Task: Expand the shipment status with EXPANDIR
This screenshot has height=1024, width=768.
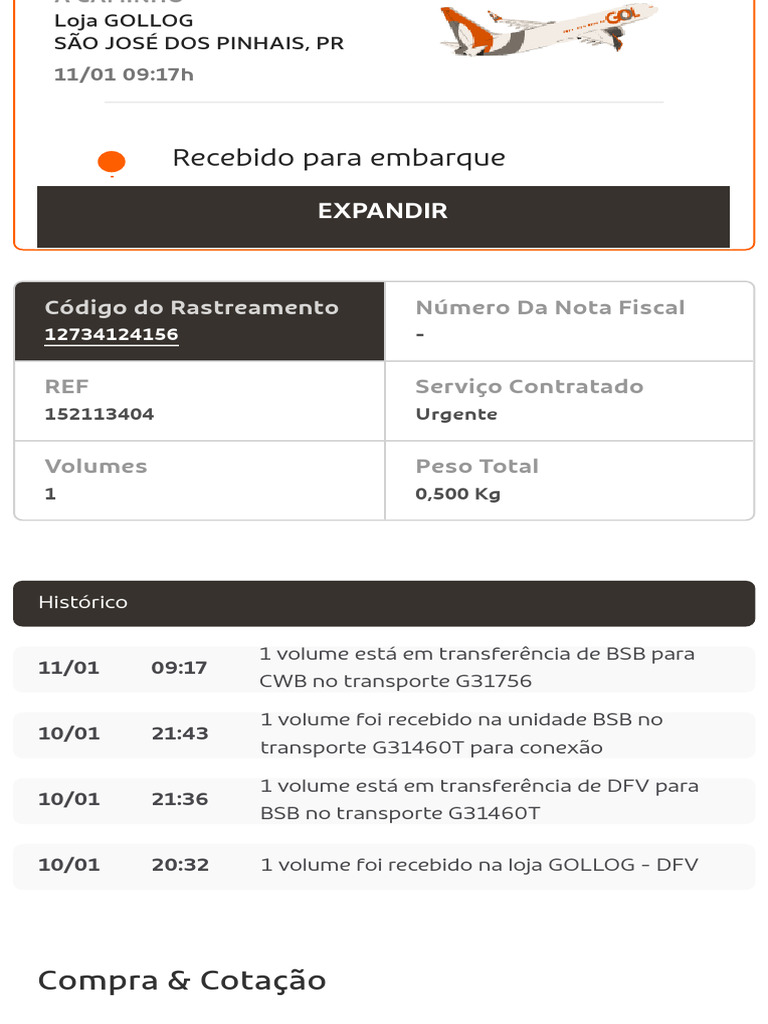Action: coord(383,212)
